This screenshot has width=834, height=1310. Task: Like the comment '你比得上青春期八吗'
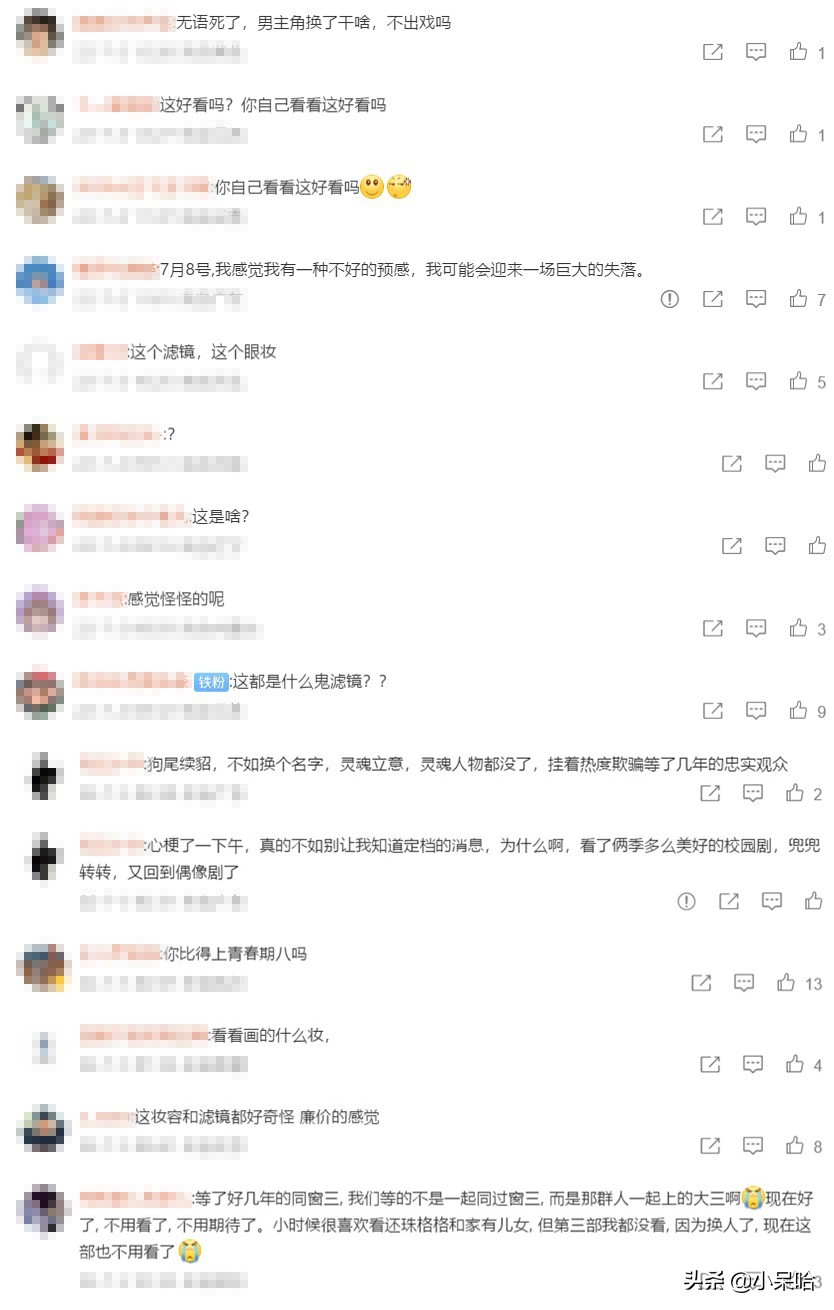[x=786, y=983]
